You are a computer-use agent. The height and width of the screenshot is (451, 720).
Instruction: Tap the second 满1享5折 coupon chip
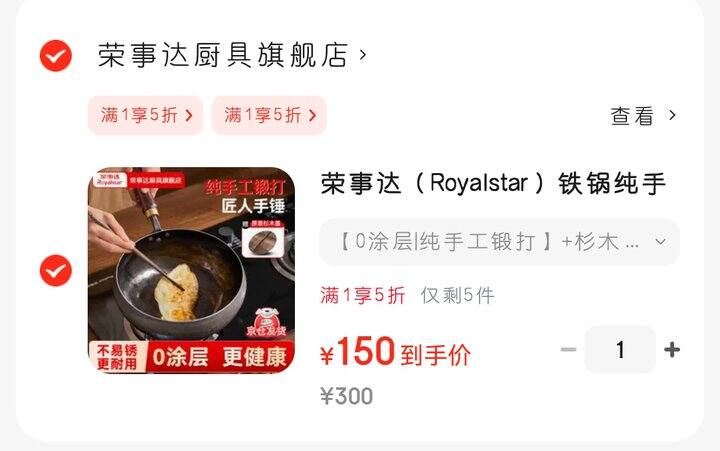coord(269,115)
